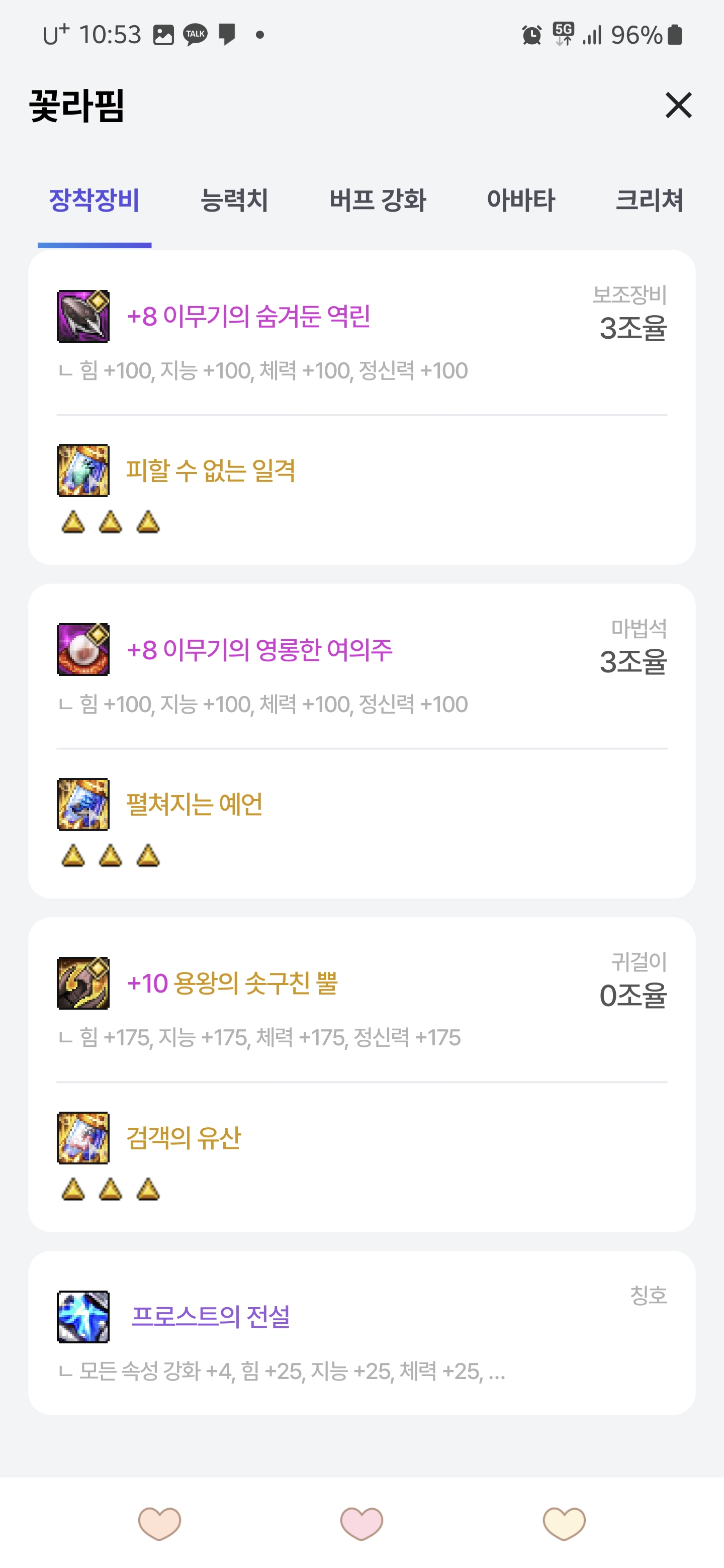Open +8 이무기의 영롱한 여의주 item
The width and height of the screenshot is (724, 1568).
(x=259, y=650)
